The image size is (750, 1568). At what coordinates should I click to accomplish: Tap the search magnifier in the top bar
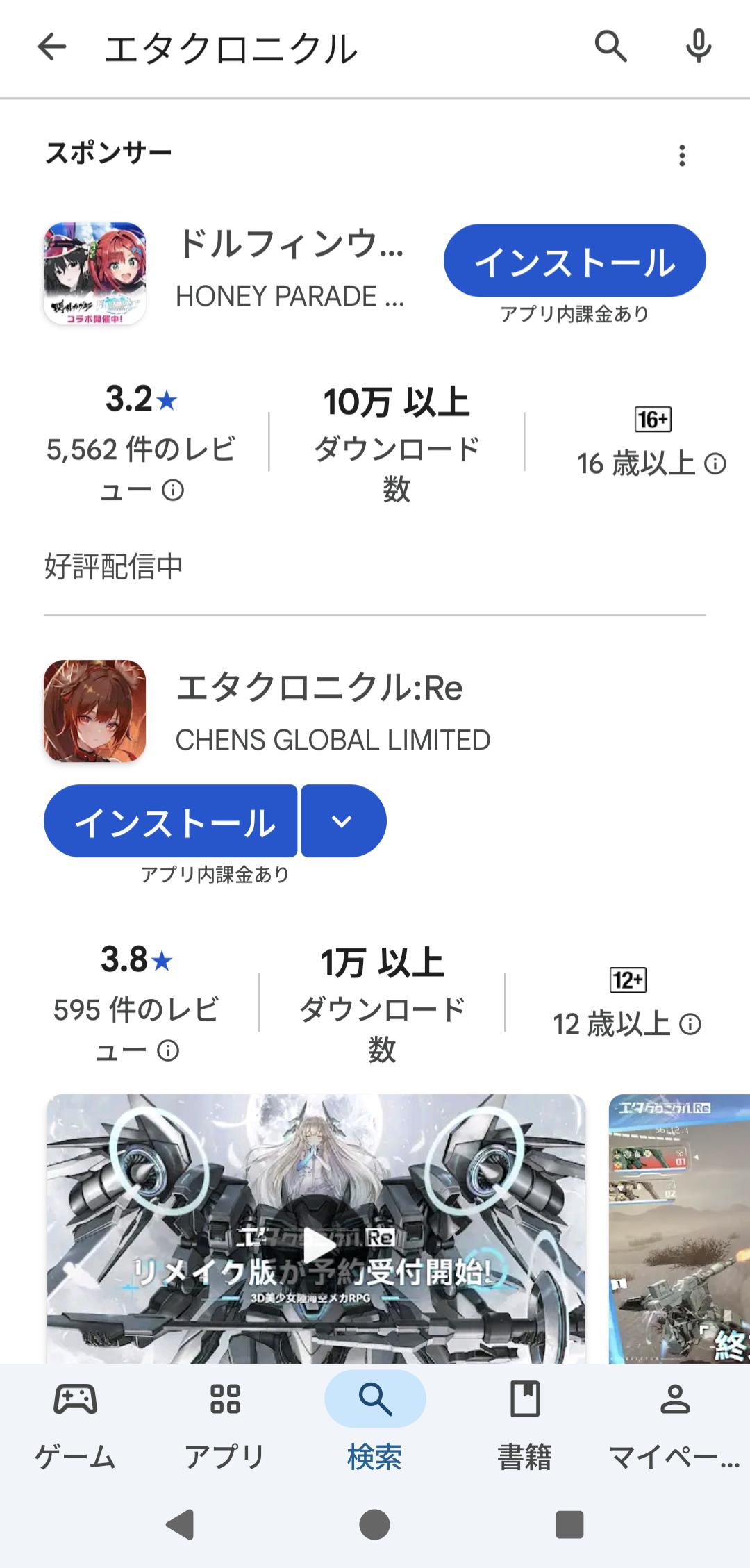coord(610,47)
